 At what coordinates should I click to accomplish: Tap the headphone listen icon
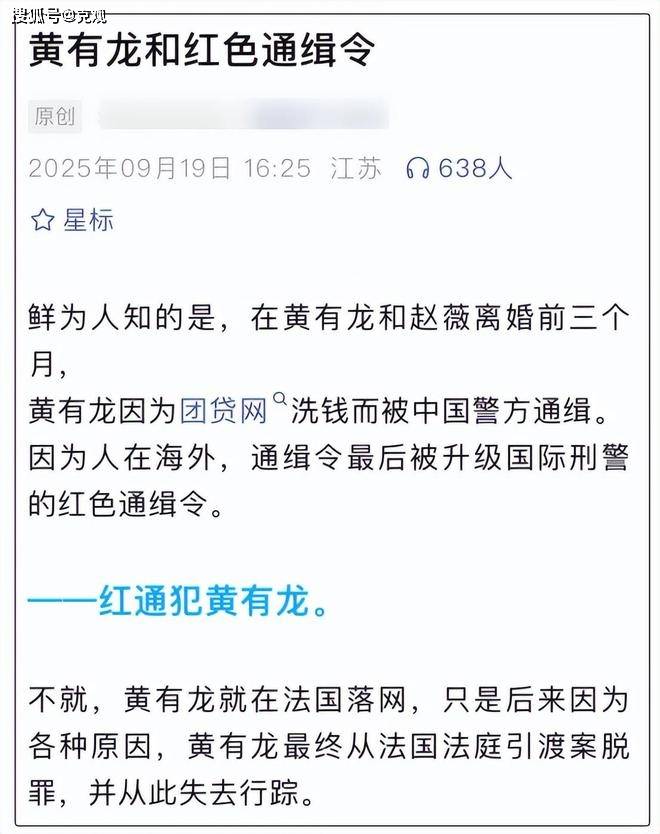click(416, 169)
